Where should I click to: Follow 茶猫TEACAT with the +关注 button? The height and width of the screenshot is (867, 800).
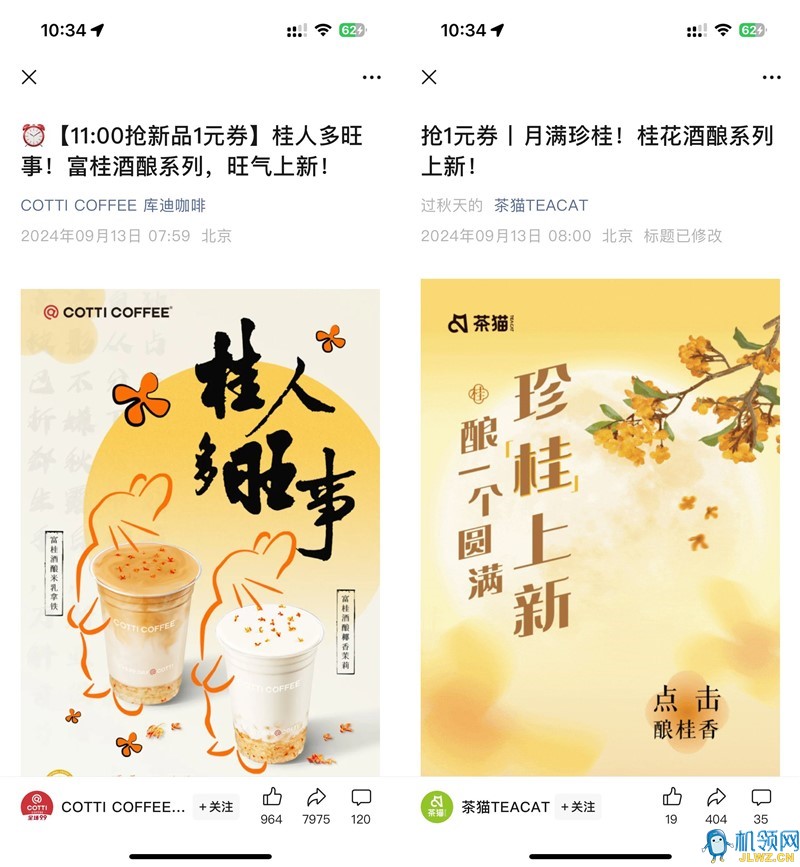pos(578,806)
